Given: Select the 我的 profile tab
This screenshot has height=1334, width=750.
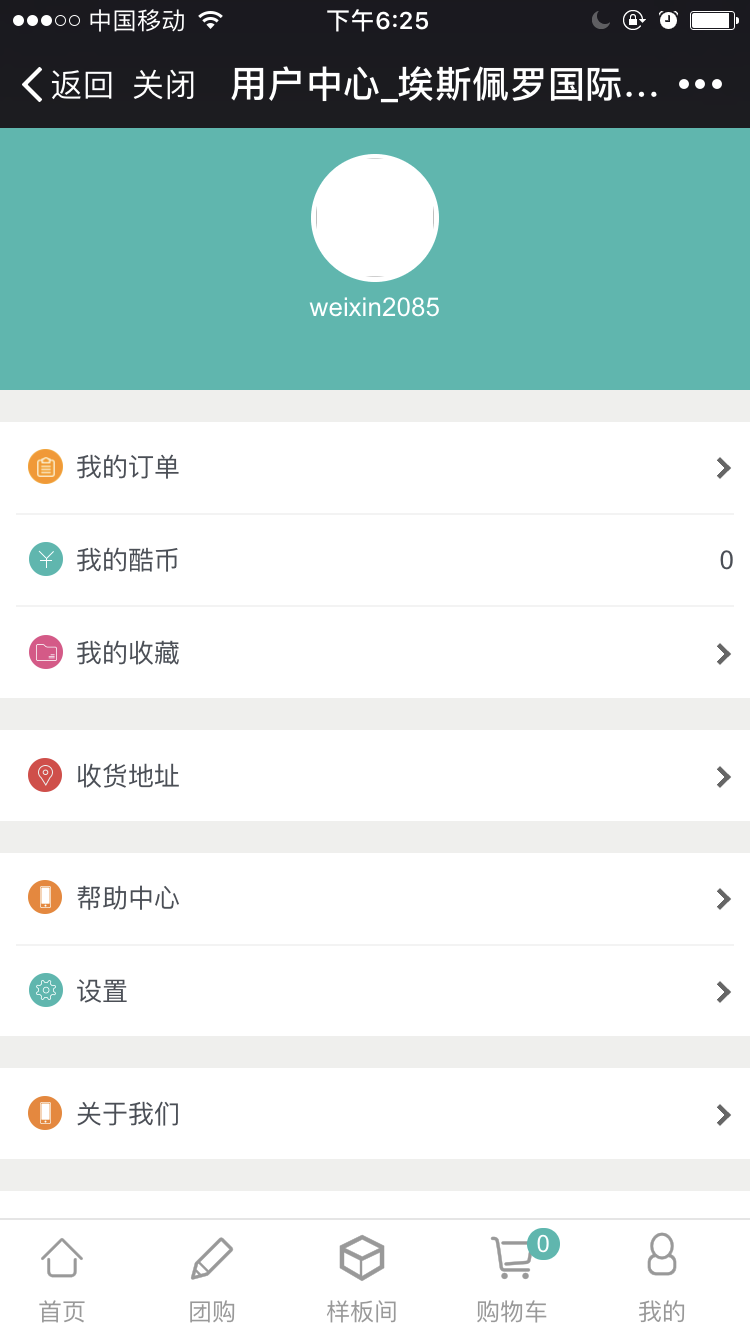Looking at the screenshot, I should (x=662, y=1278).
